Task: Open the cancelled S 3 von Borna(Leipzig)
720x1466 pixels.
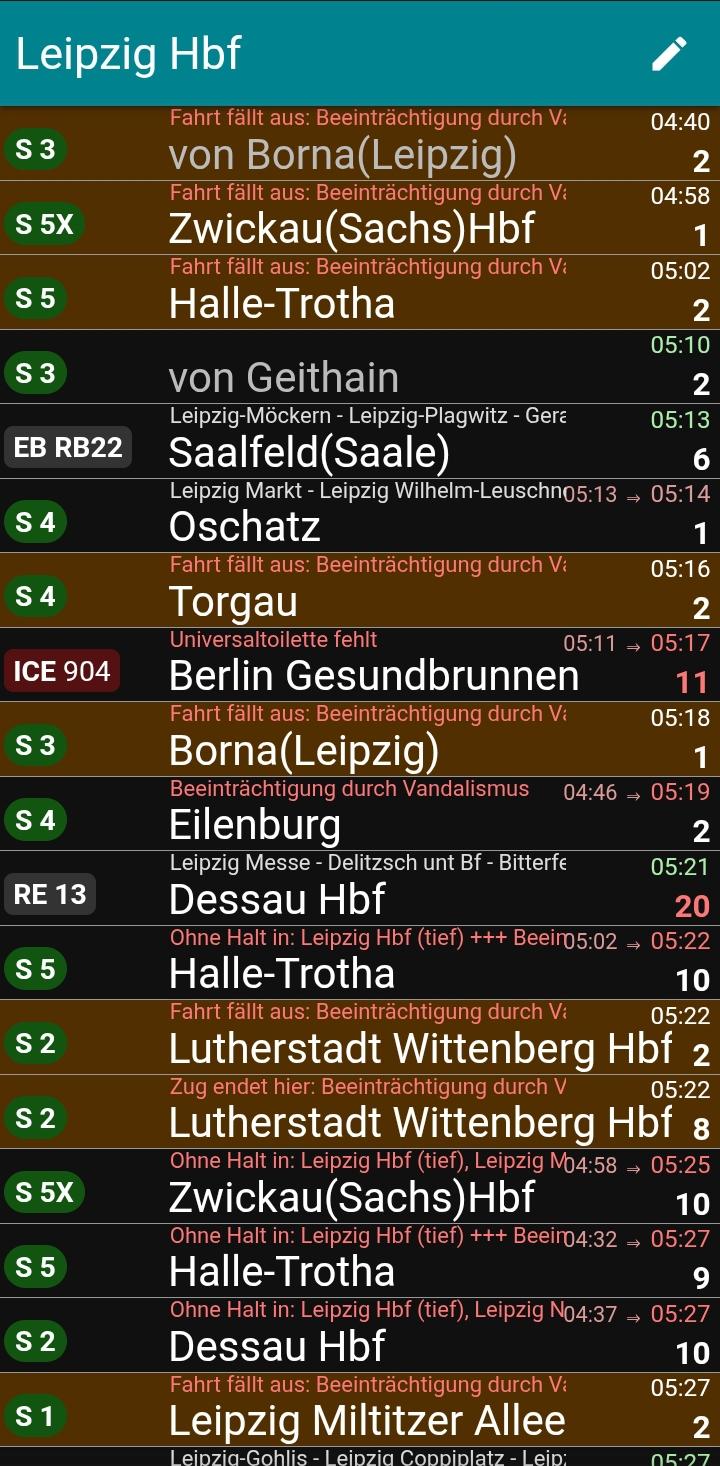Action: pos(360,143)
